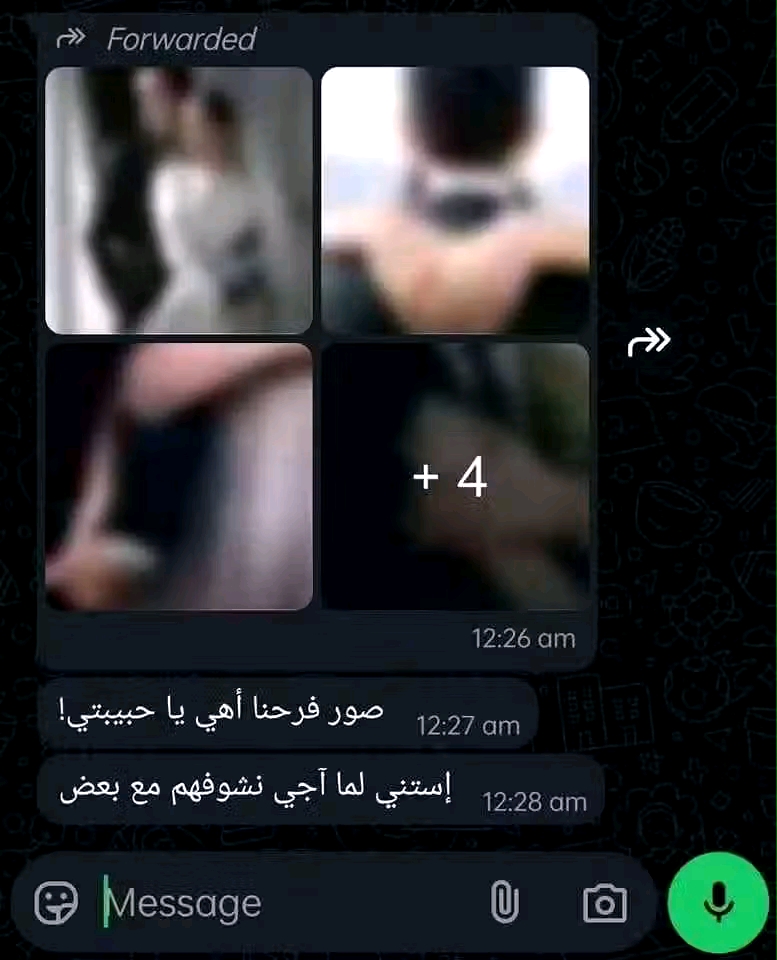Open the first forwarded photo thumbnail
The image size is (777, 960).
point(179,200)
